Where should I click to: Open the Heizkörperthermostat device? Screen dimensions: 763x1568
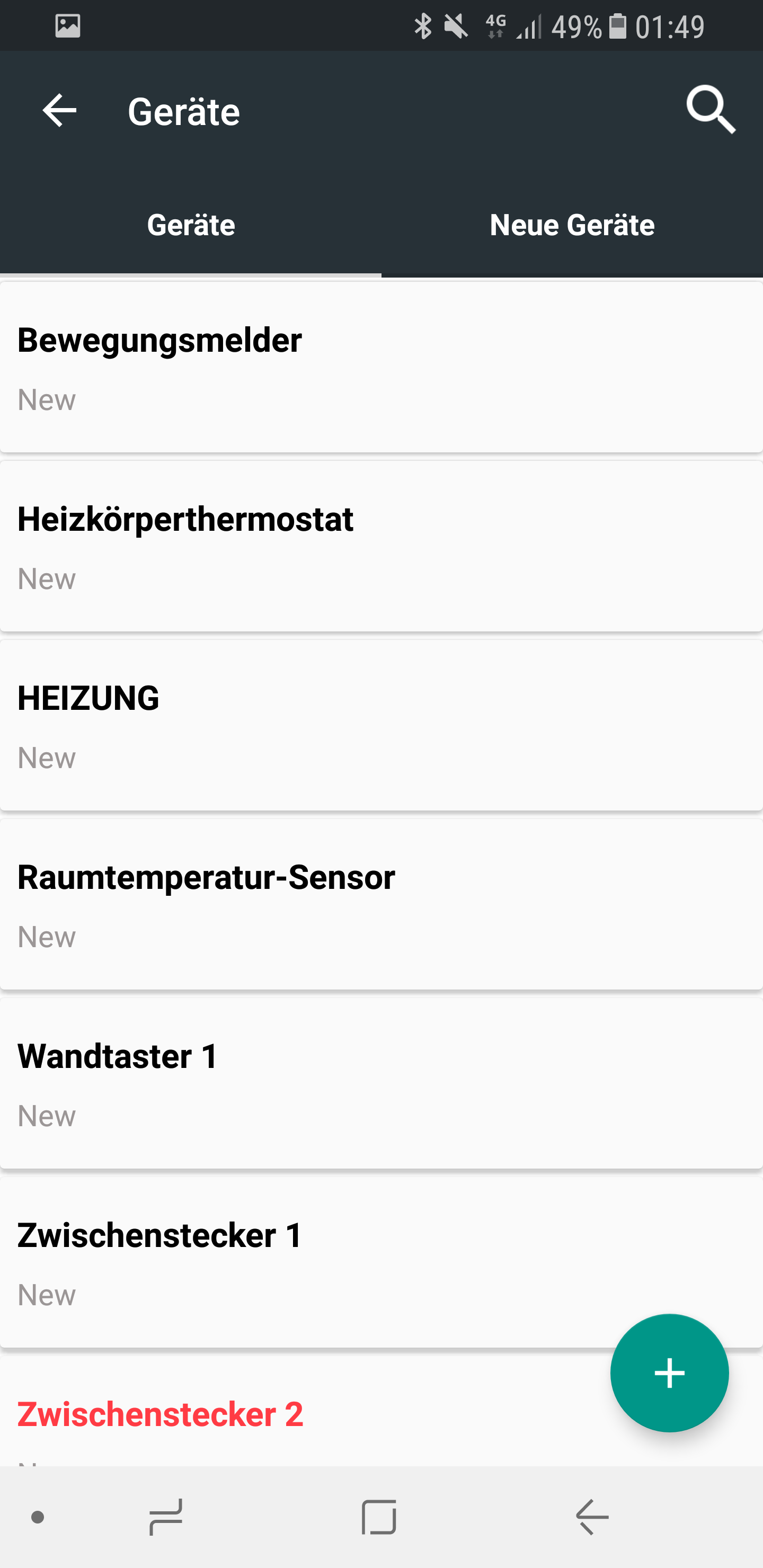[381, 546]
